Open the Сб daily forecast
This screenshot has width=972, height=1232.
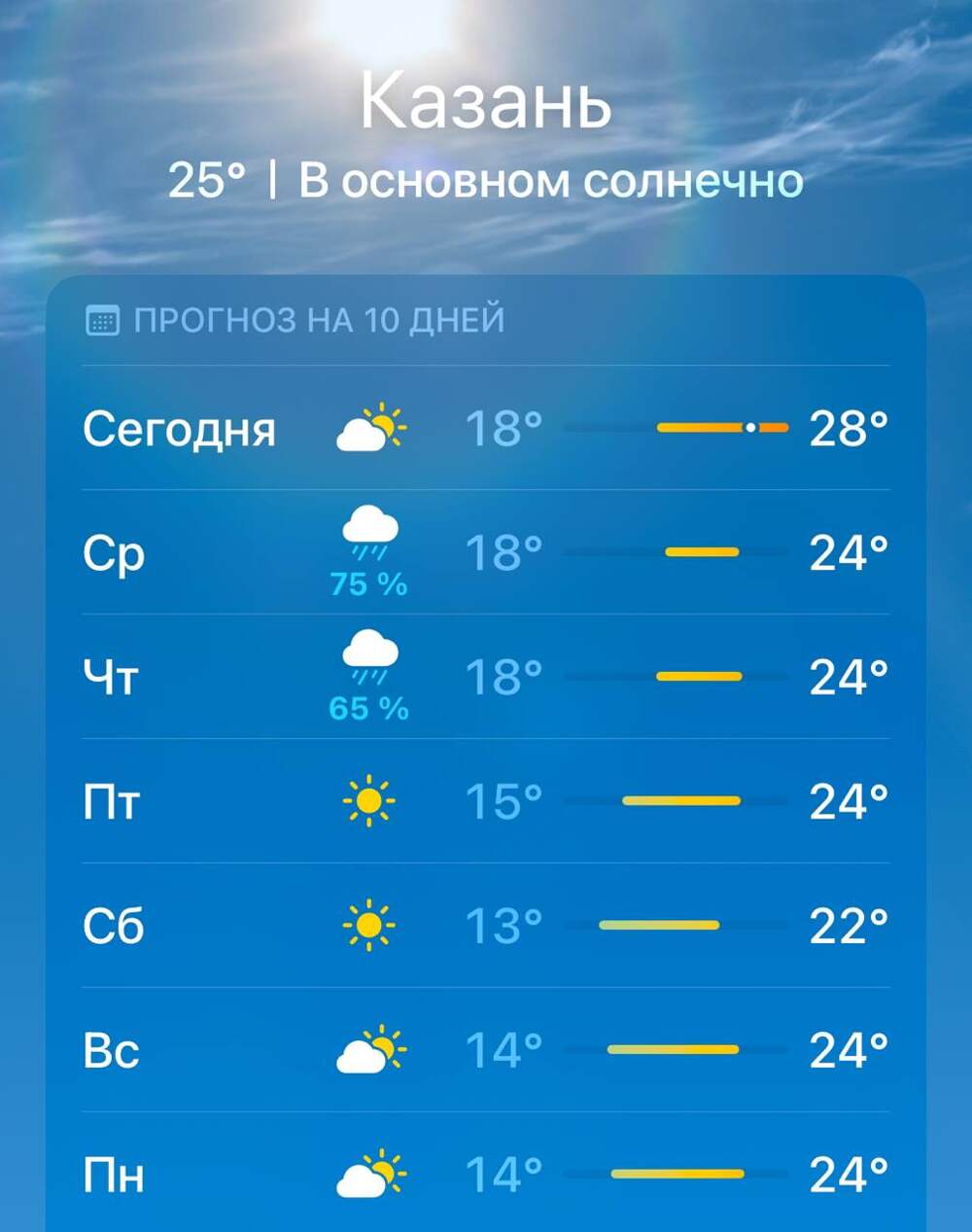[x=485, y=926]
